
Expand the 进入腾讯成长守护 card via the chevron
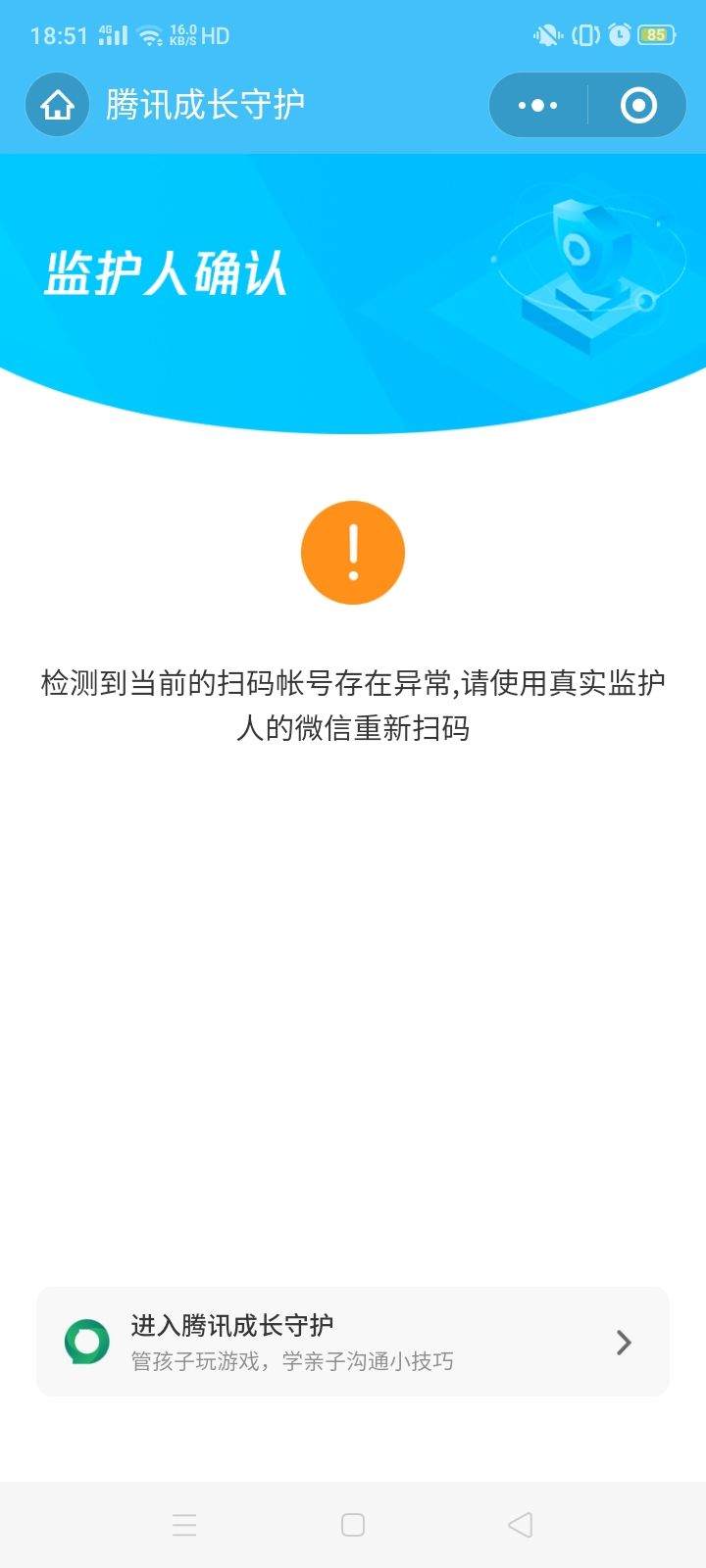(624, 1342)
